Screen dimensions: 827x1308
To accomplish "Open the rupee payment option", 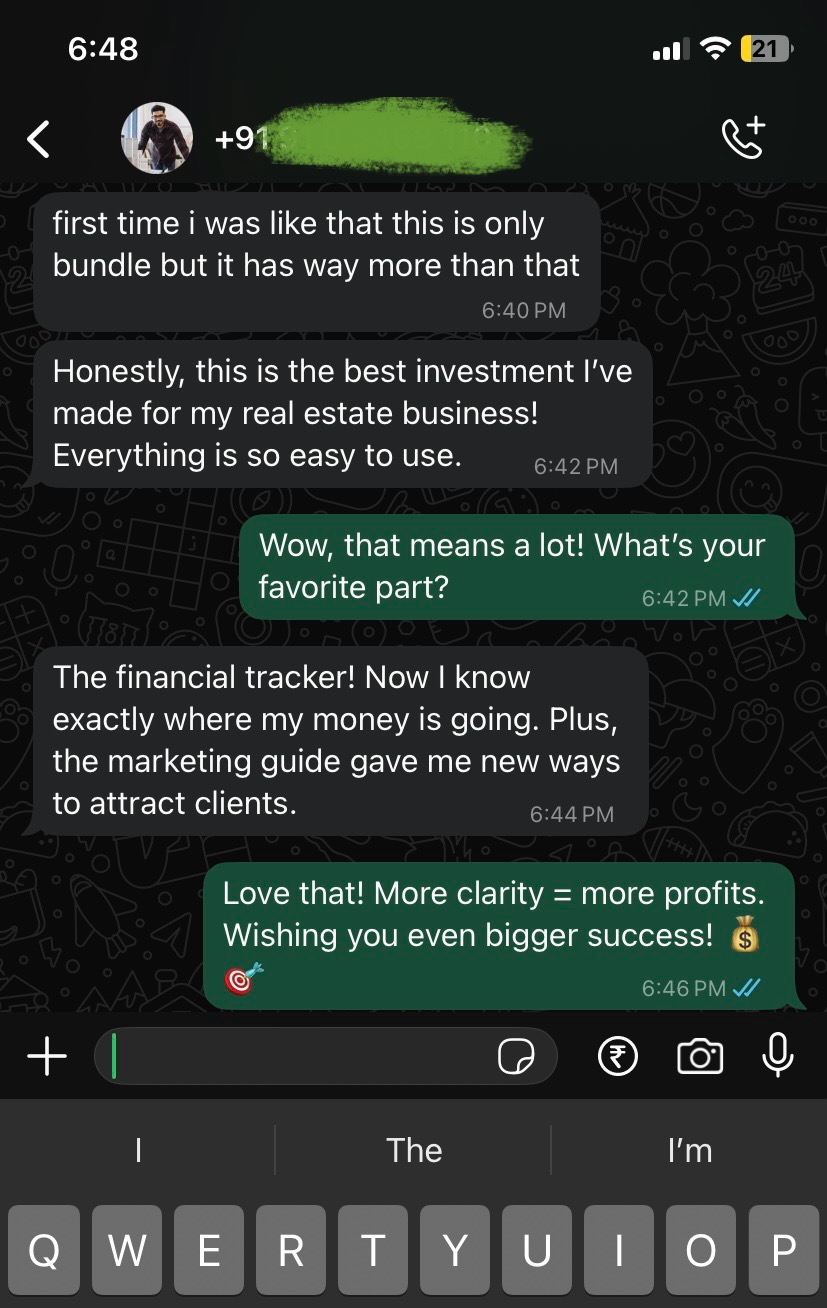I will pos(618,1056).
